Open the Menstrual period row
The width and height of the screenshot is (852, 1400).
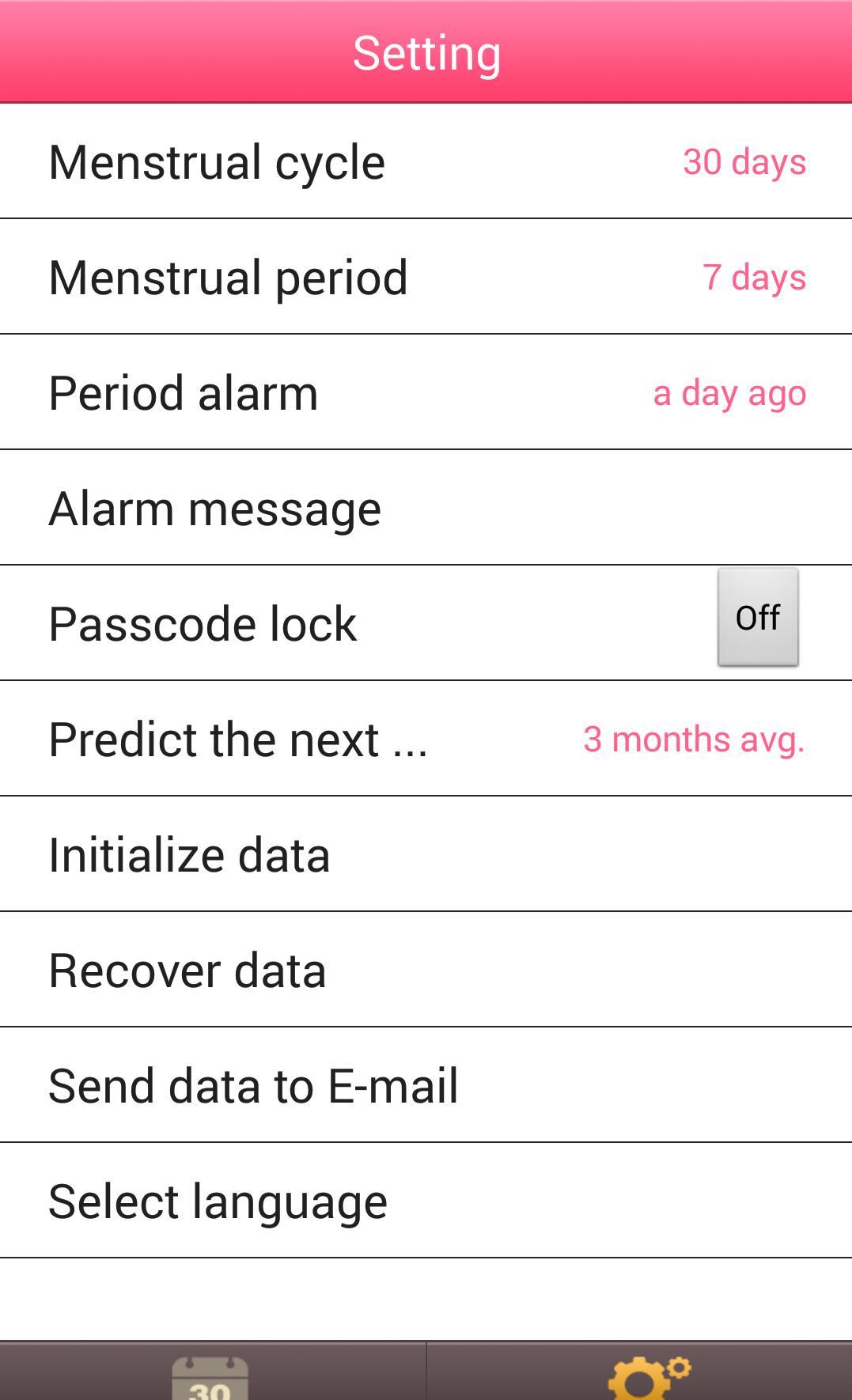point(316,276)
